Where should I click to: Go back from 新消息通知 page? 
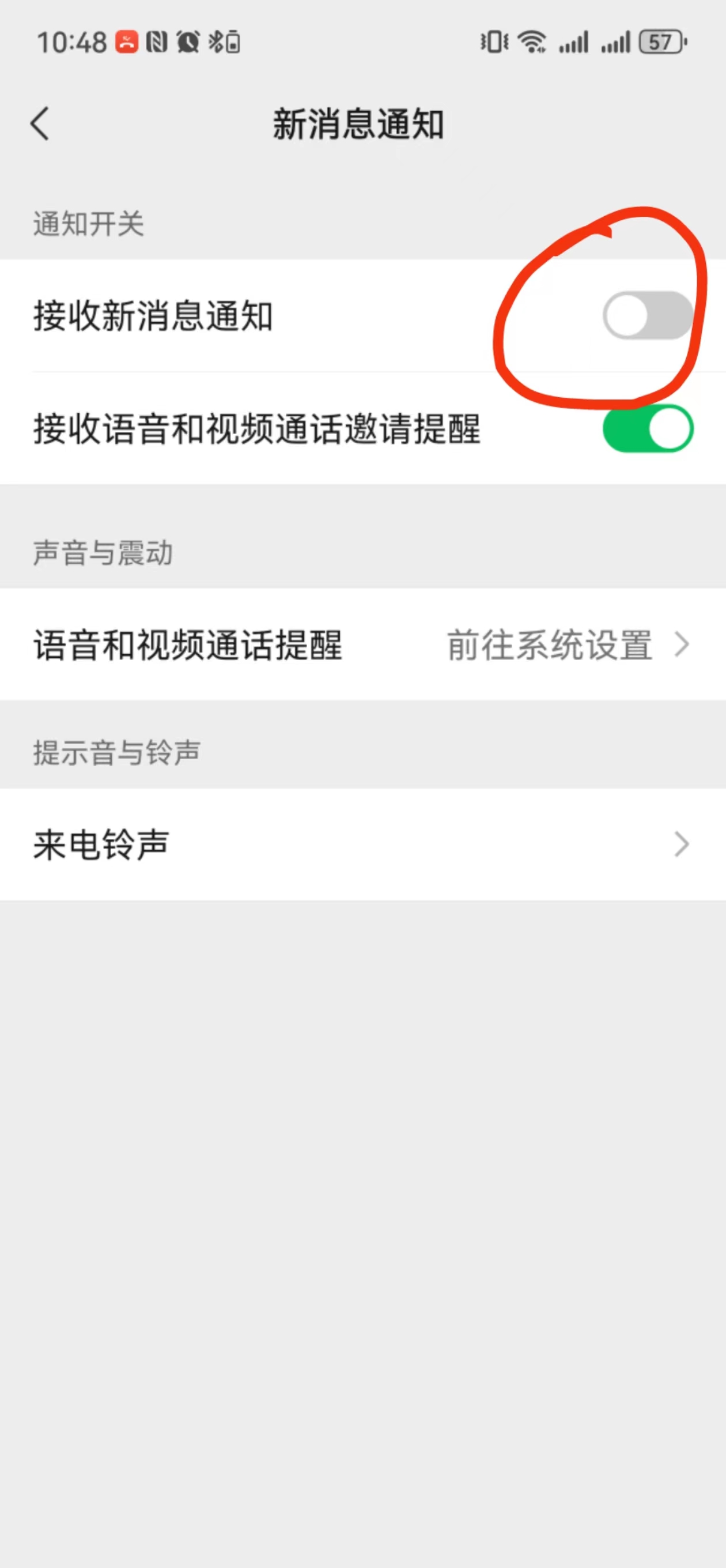point(40,124)
